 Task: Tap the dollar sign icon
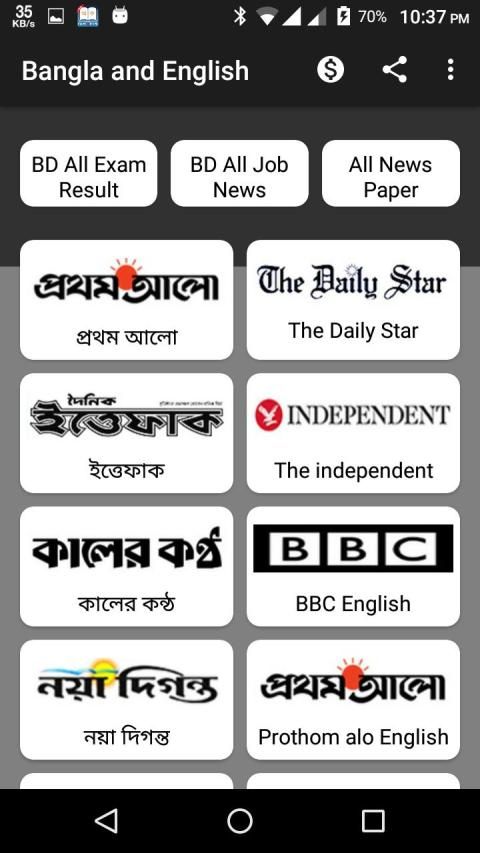coord(330,70)
